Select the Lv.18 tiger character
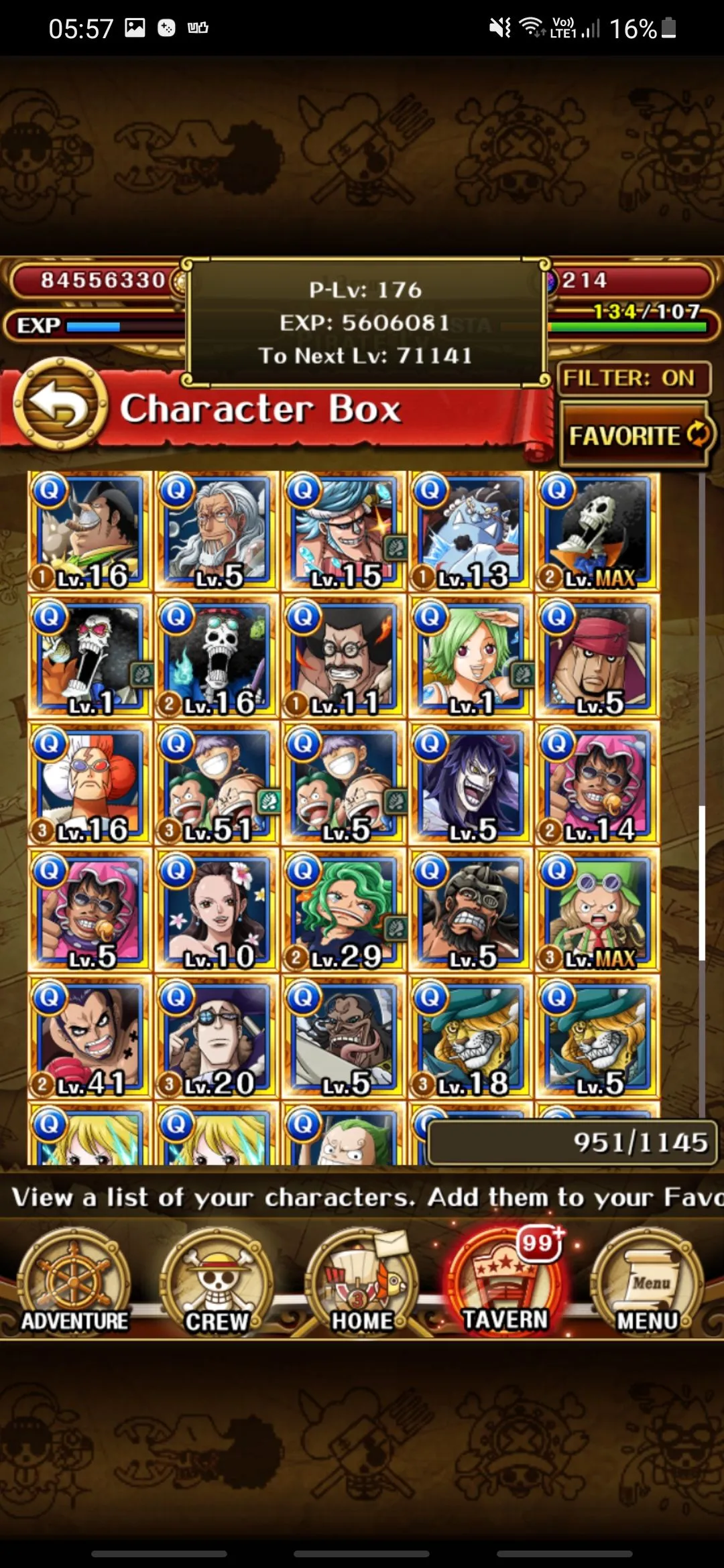Image resolution: width=724 pixels, height=1568 pixels. tap(471, 1037)
